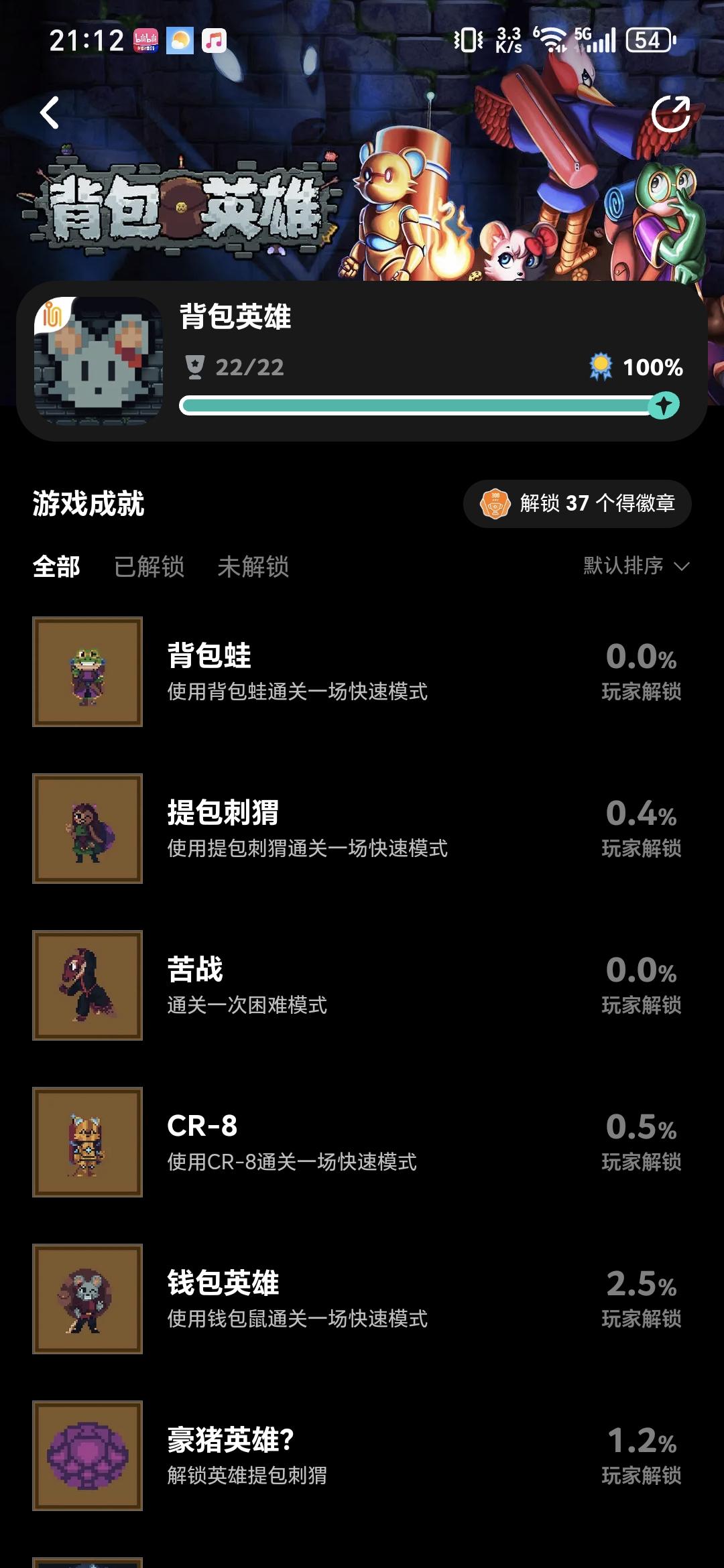Screen dimensions: 724x1568
Task: Tap the 钱包英雄 achievement icon
Action: pos(88,1299)
